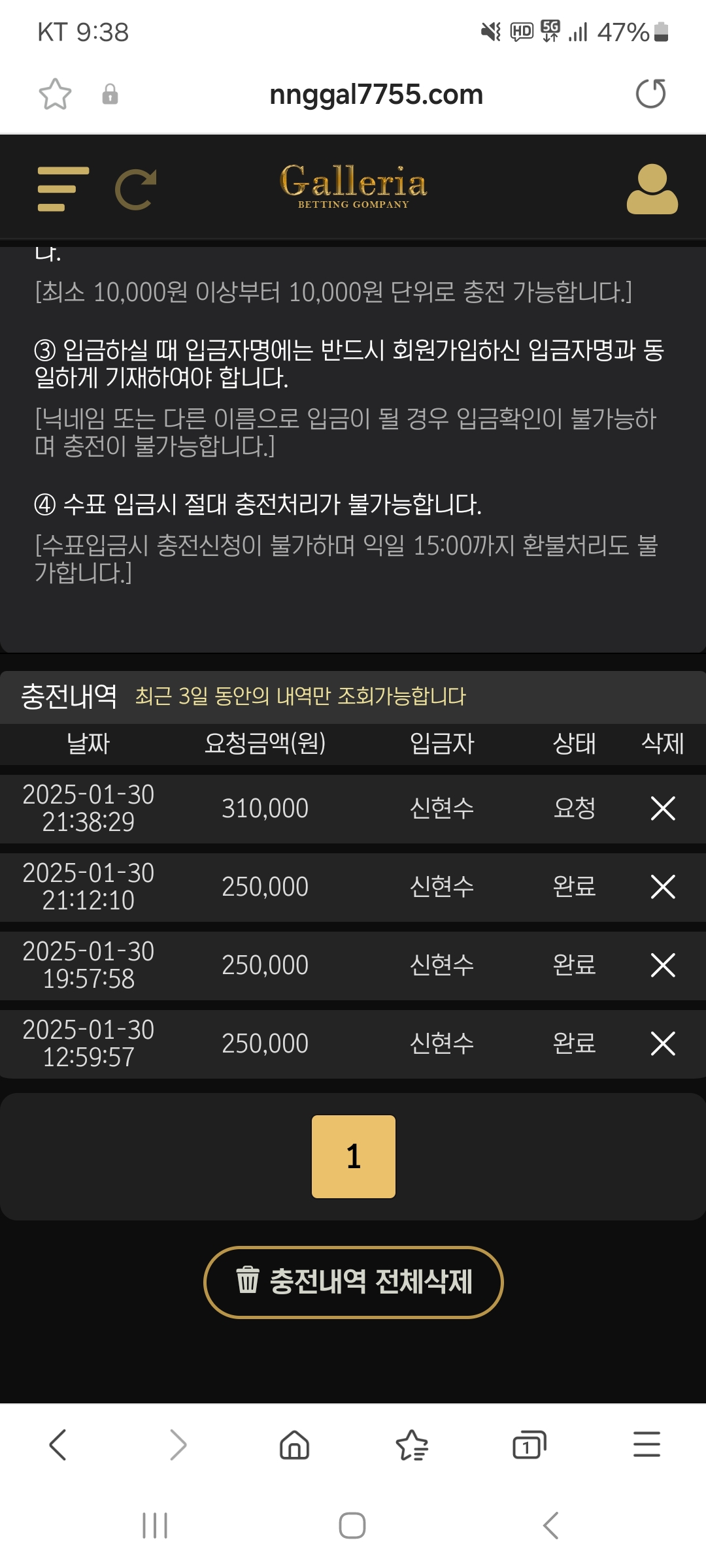
Task: Delete the 250,000 entry from 21:12:10
Action: tap(663, 887)
